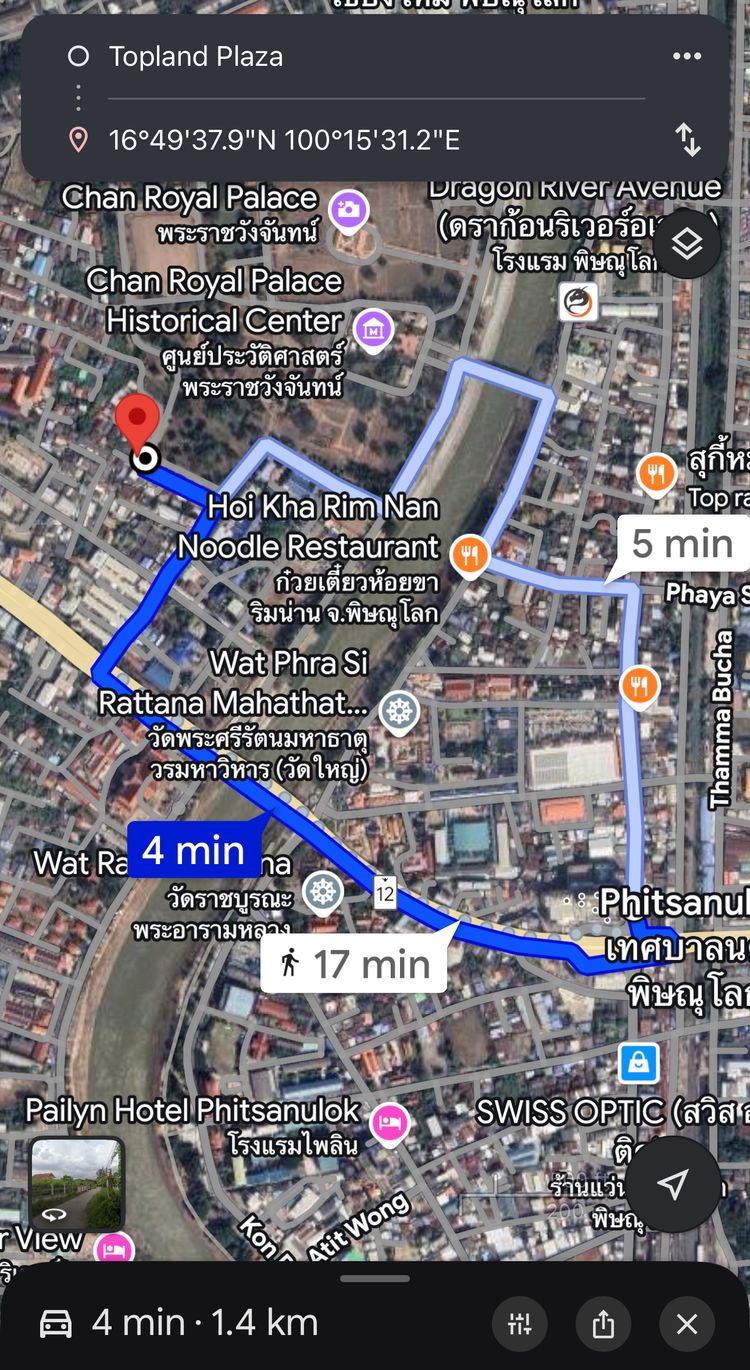The width and height of the screenshot is (750, 1370).
Task: Select the 17 min walking route
Action: coord(355,964)
